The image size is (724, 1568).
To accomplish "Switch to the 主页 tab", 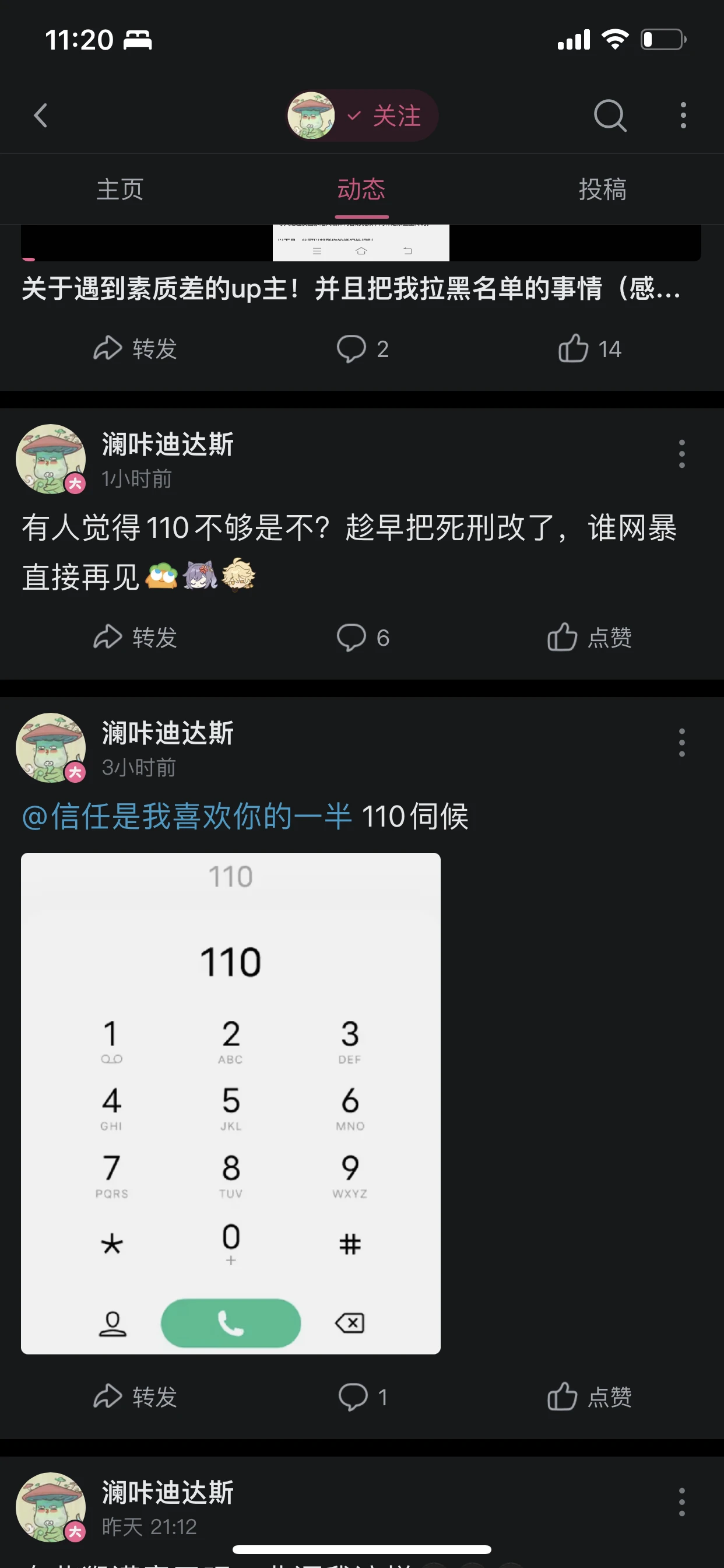I will (120, 190).
